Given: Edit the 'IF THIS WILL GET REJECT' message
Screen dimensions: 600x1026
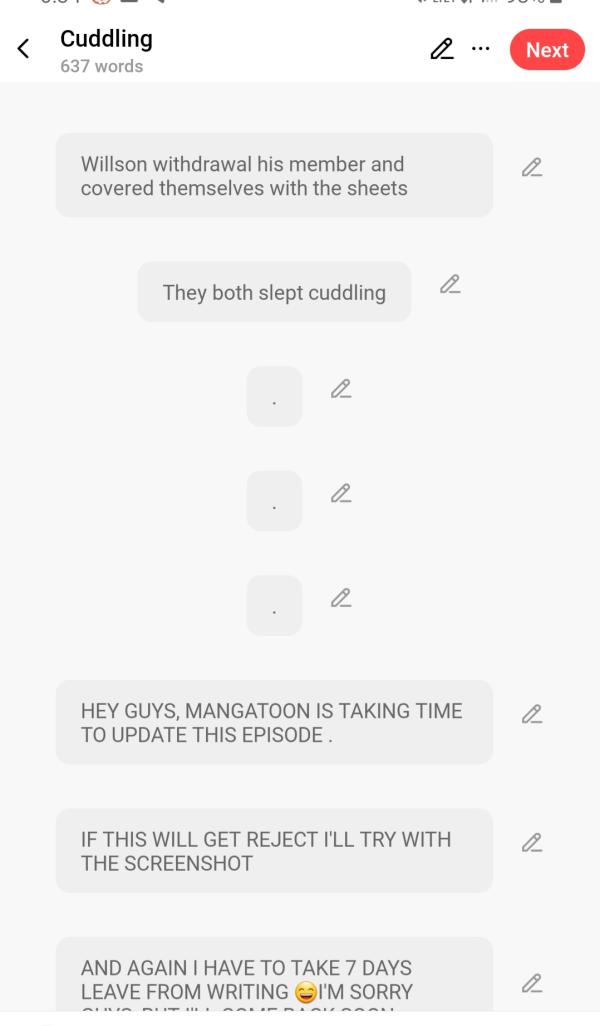Looking at the screenshot, I should pyautogui.click(x=532, y=842).
